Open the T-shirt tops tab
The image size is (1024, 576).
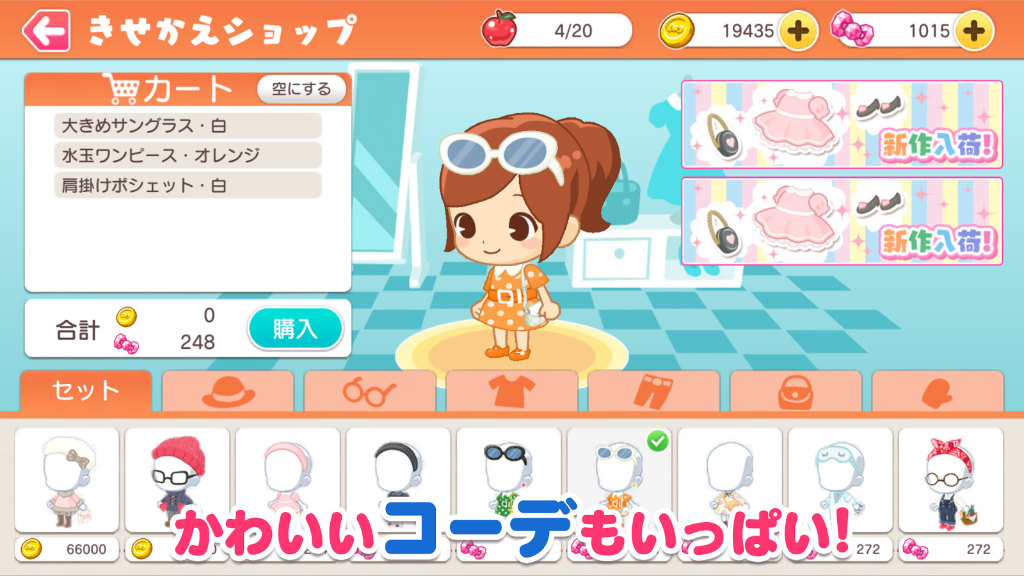coord(512,392)
